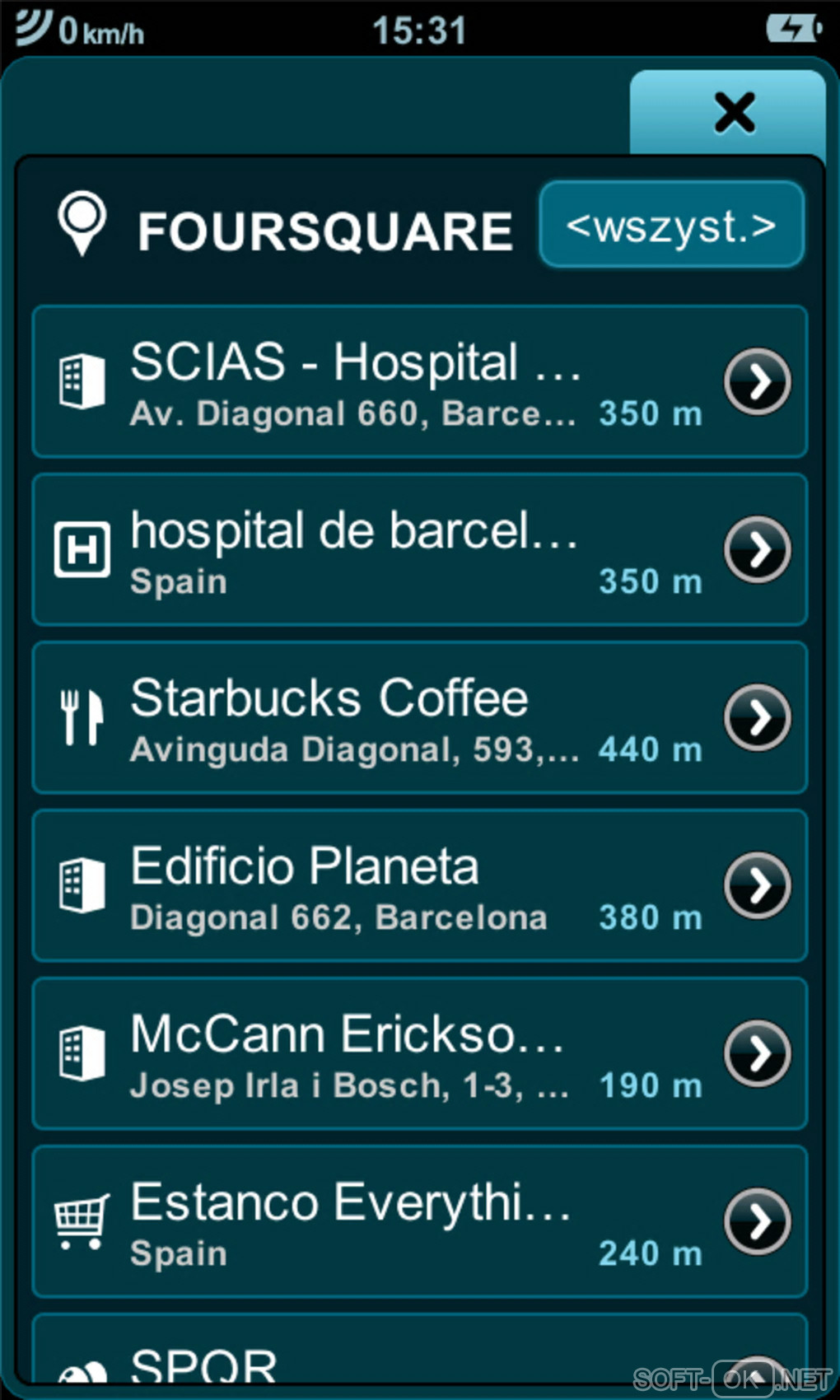Close the Foursquare panel with the X
Screen dimensions: 840x1400
click(x=733, y=113)
